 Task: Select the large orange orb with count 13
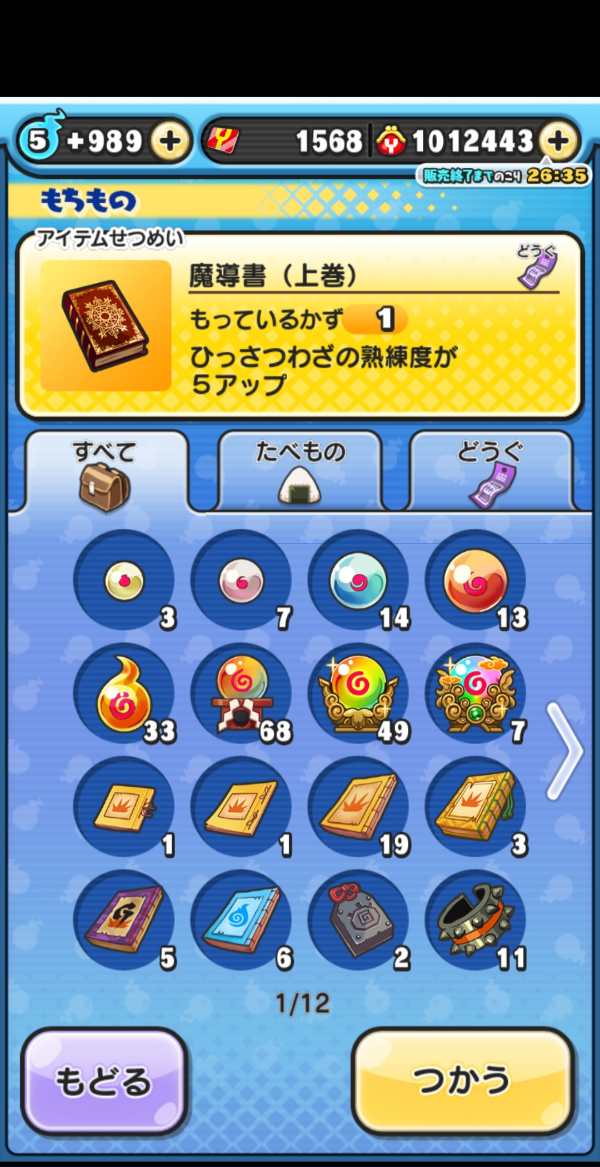pyautogui.click(x=475, y=580)
